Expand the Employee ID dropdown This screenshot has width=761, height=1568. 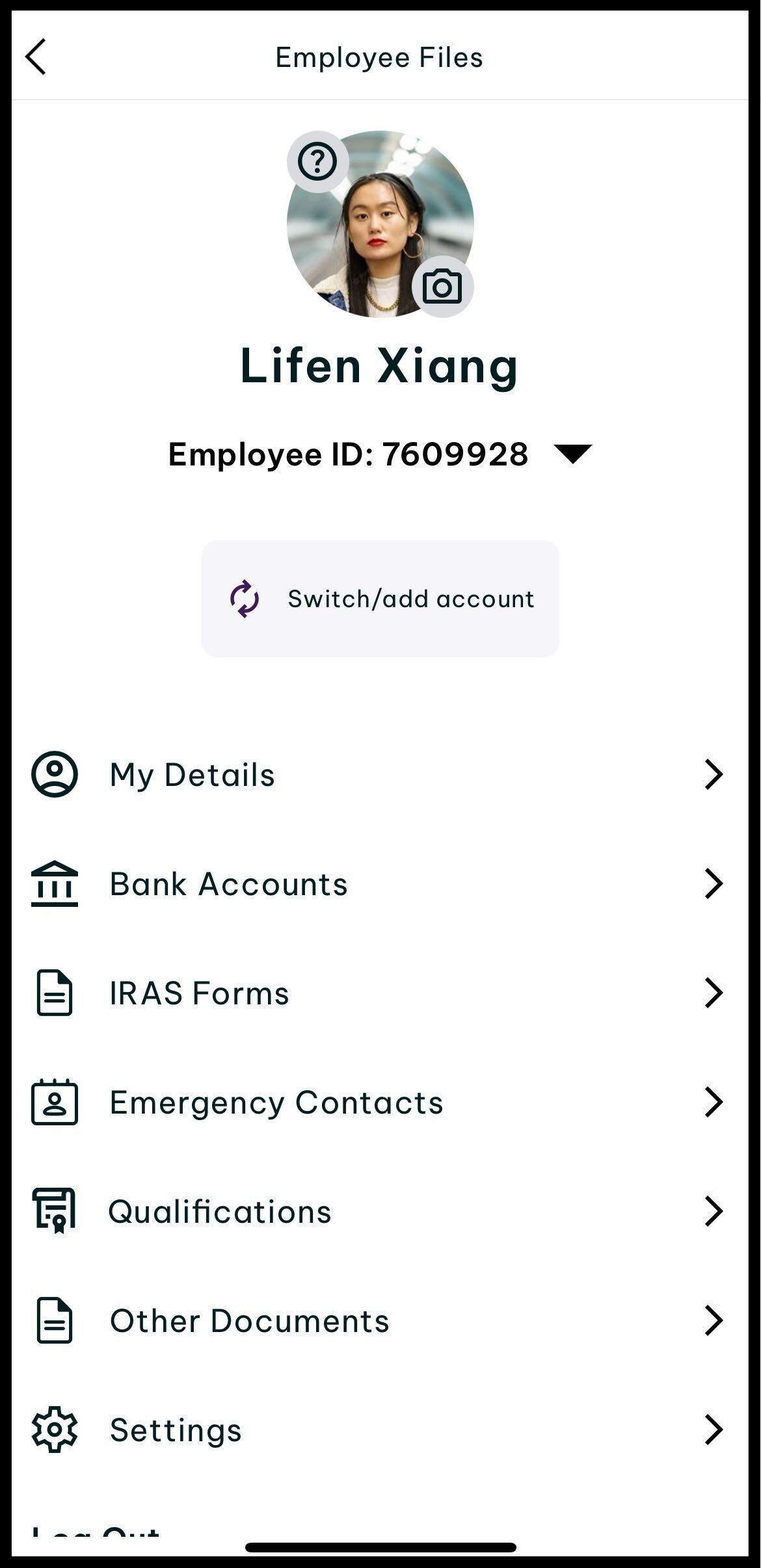573,454
